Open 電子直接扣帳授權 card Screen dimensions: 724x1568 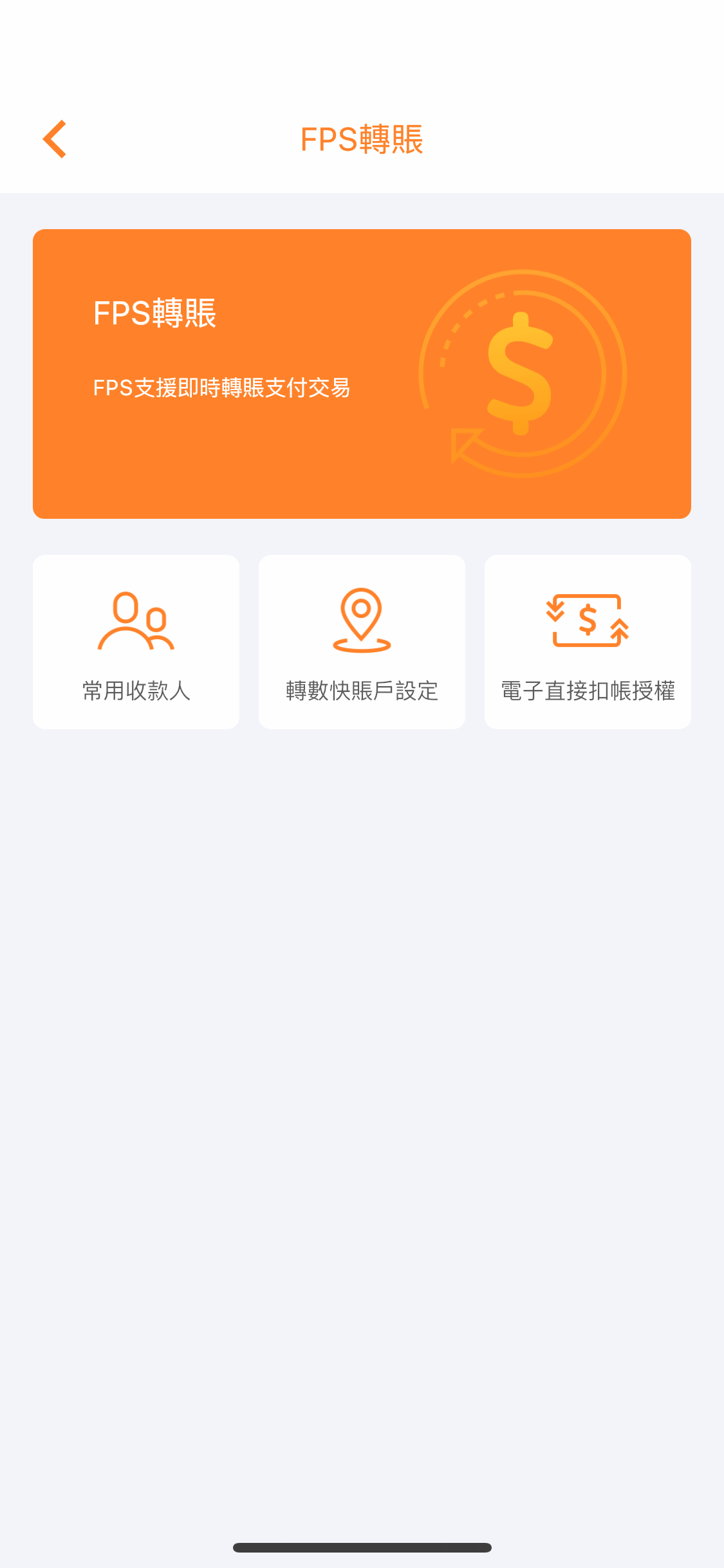(588, 642)
